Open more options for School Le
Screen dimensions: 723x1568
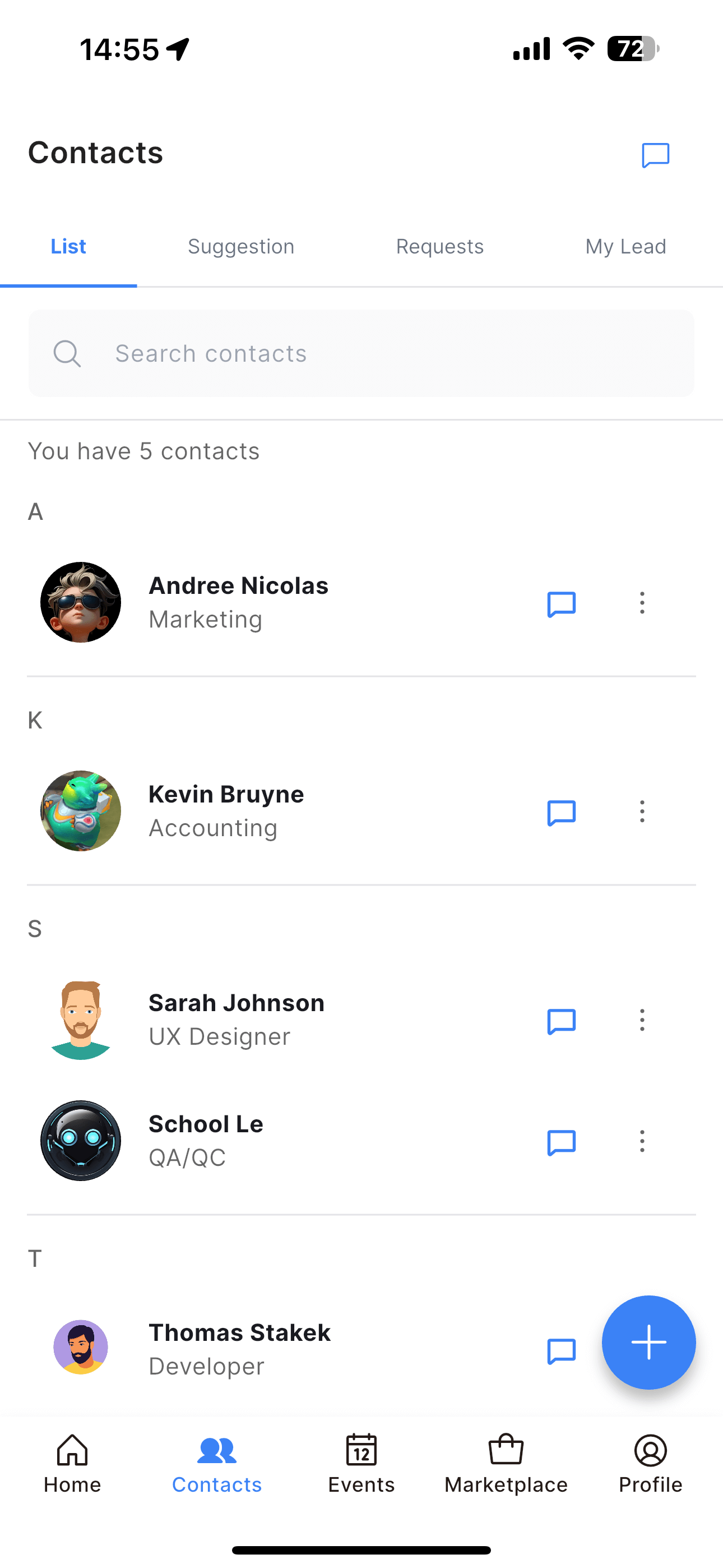click(x=642, y=1141)
